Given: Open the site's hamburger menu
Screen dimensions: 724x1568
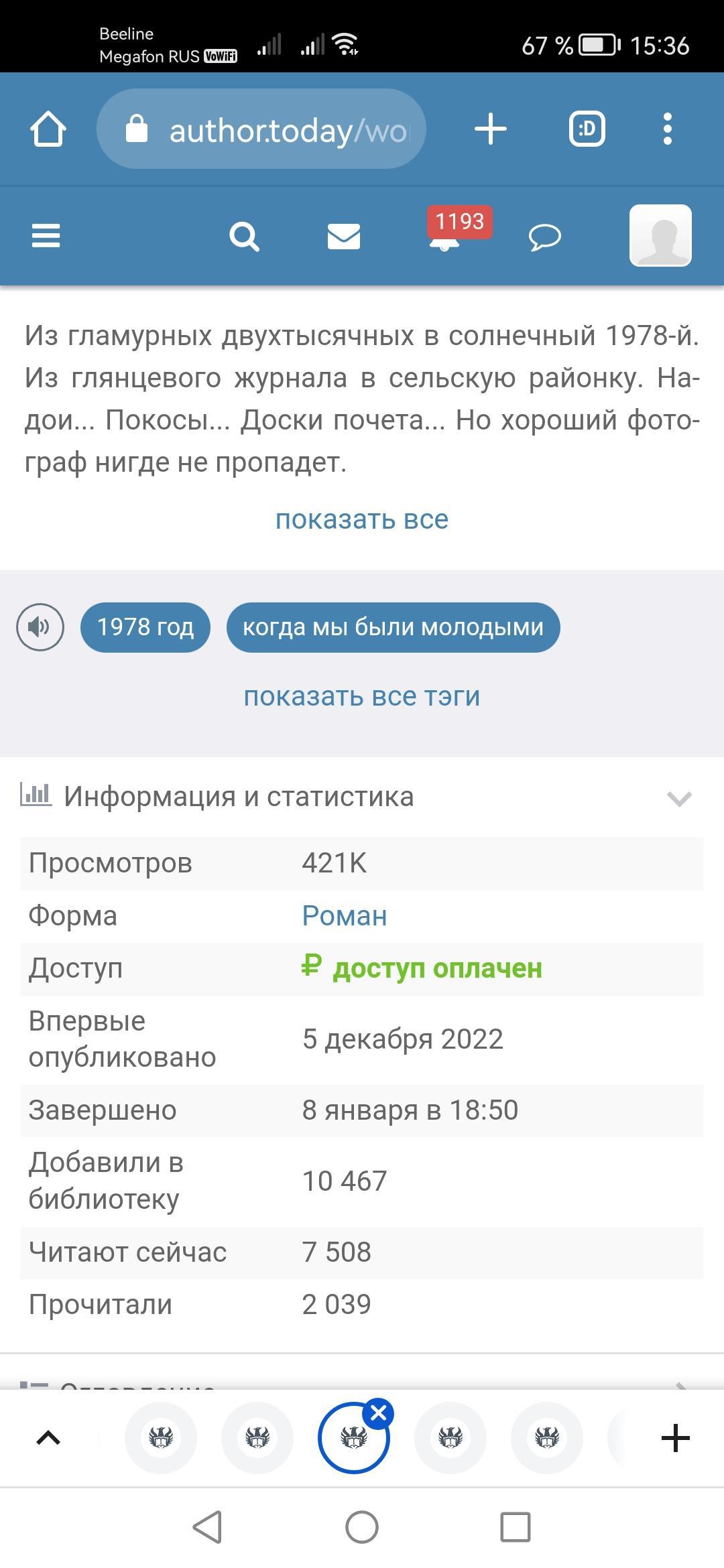Looking at the screenshot, I should [46, 236].
